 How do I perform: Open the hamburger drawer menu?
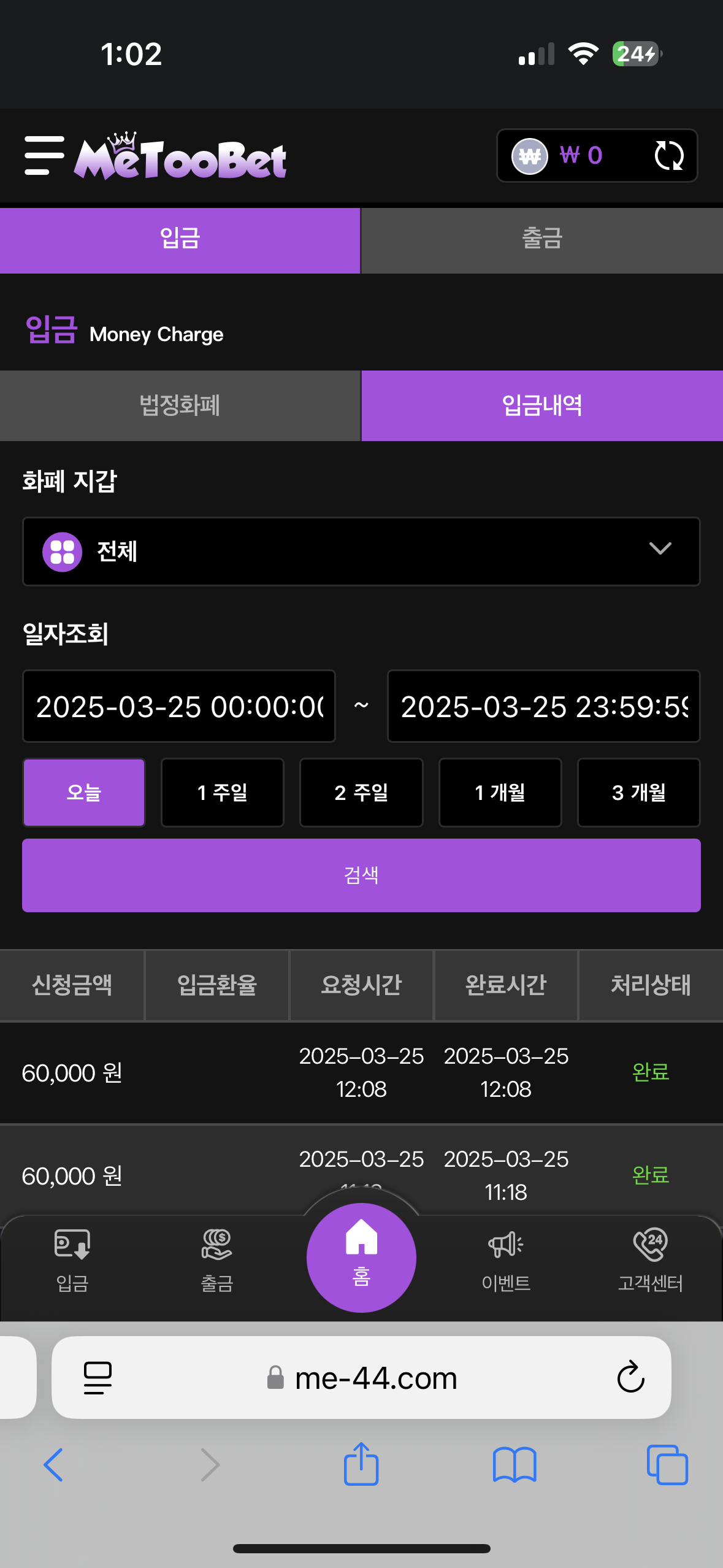point(44,156)
